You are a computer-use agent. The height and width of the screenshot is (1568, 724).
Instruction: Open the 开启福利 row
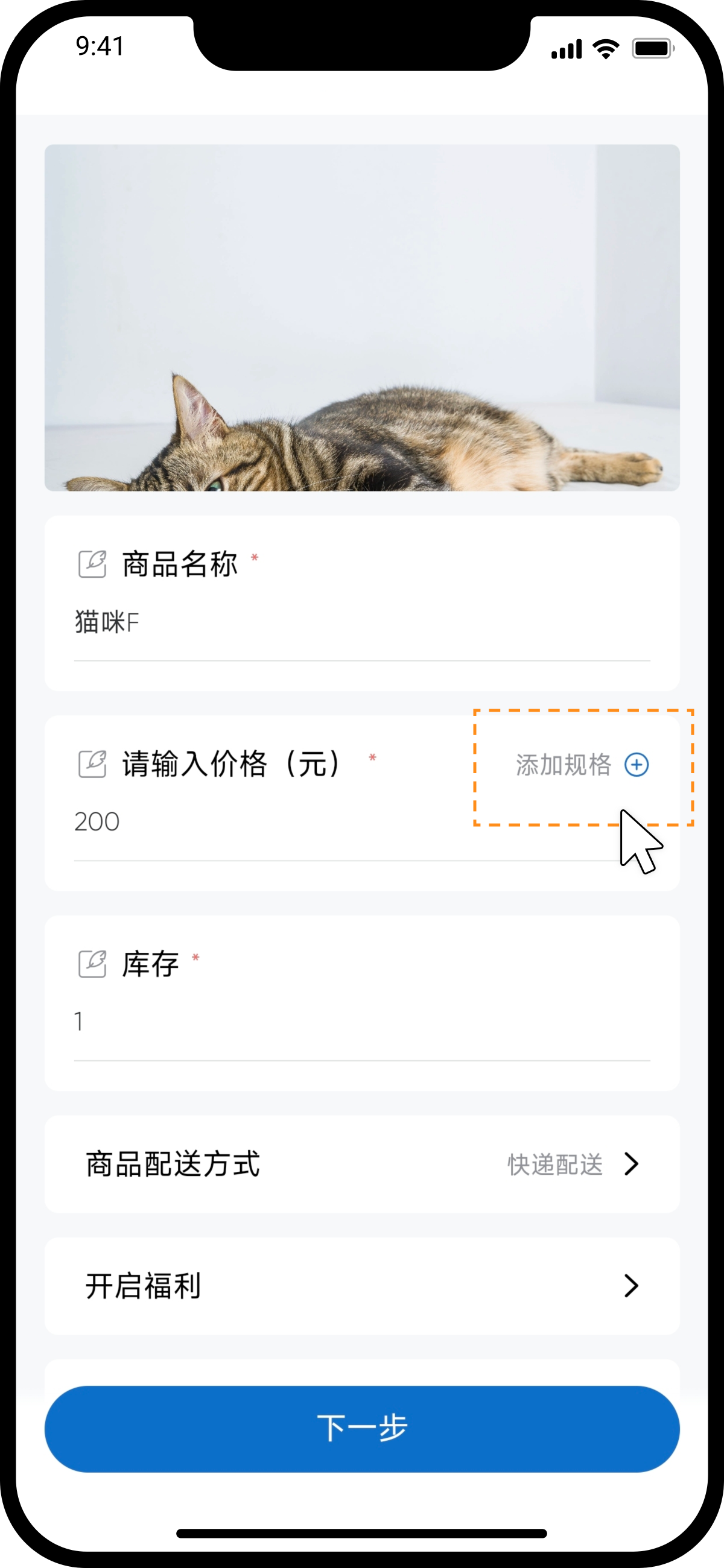coord(361,1286)
